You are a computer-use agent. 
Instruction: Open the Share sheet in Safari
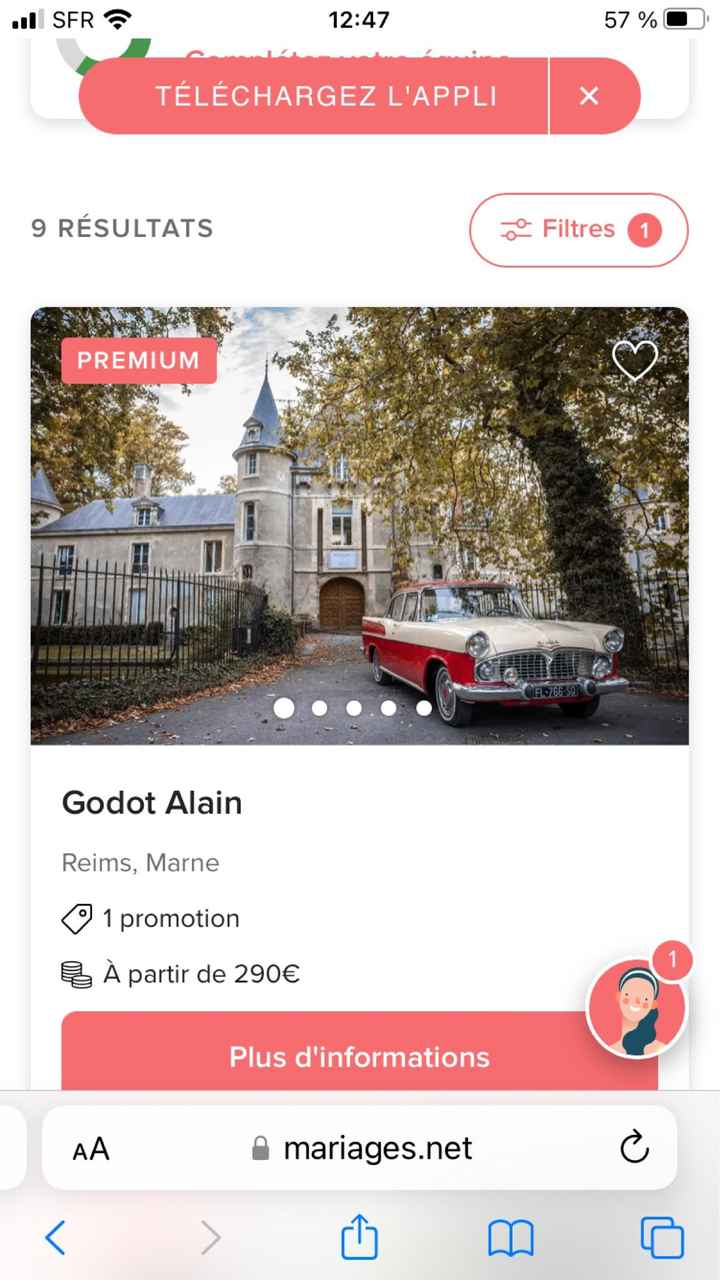tap(359, 1237)
